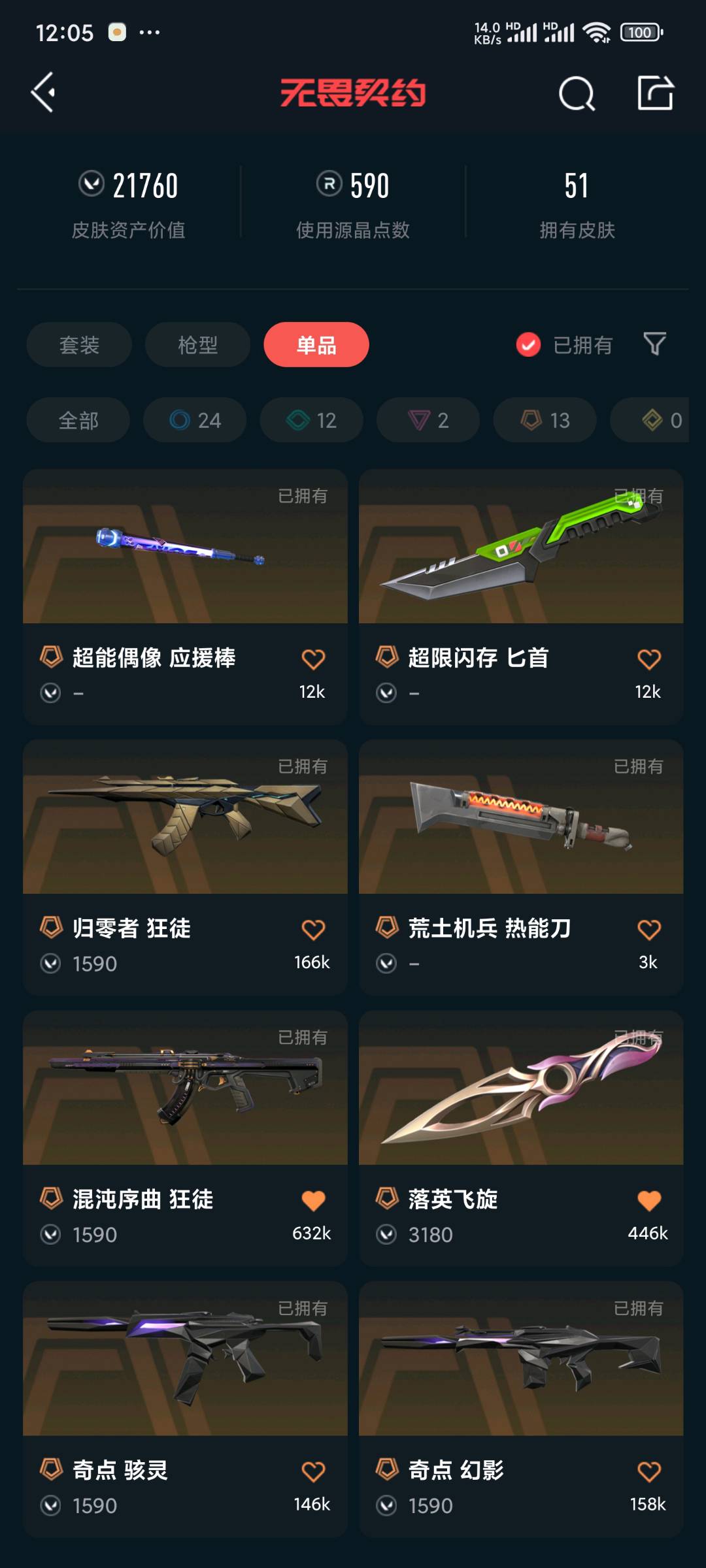Select the 全部 rarity chip
Viewport: 706px width, 1568px height.
click(x=78, y=420)
